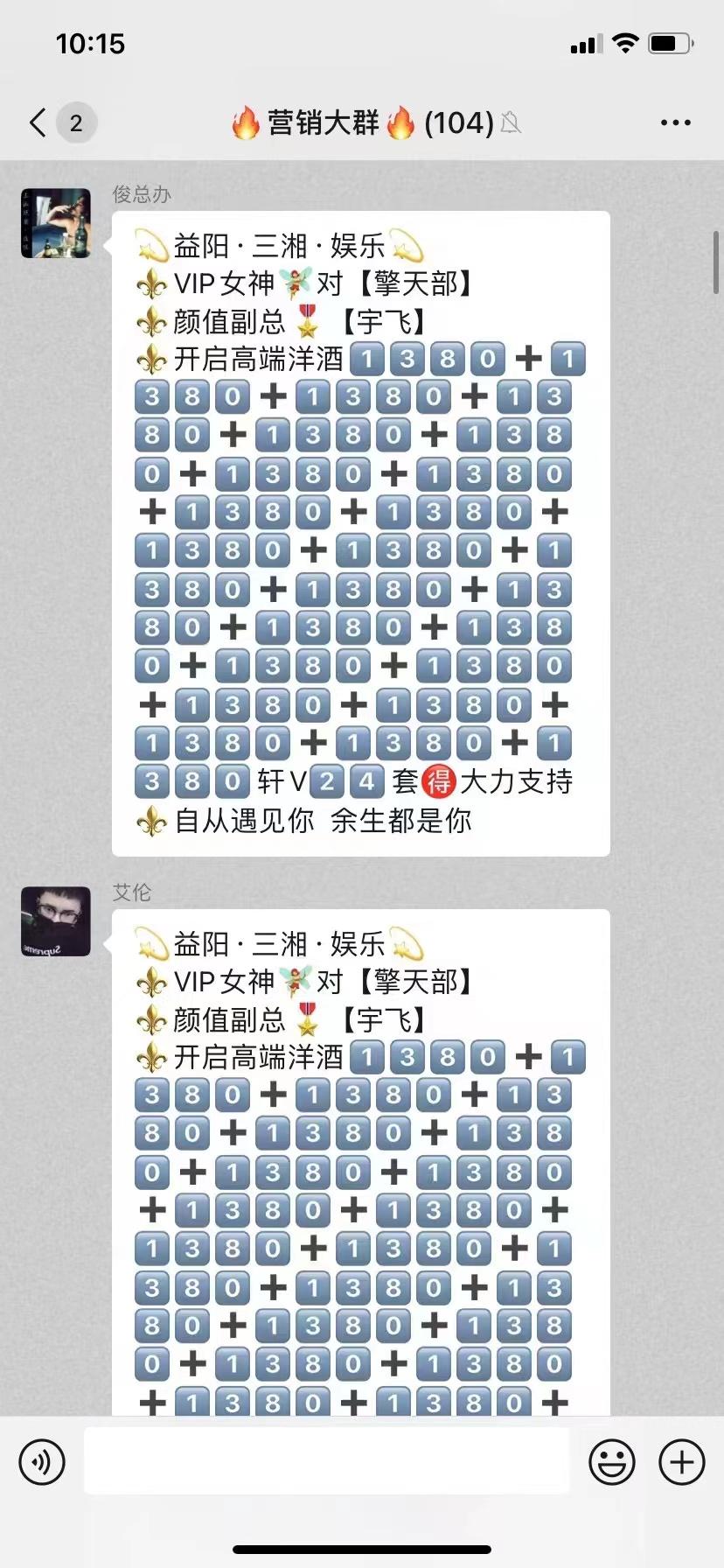The height and width of the screenshot is (1568, 724).
Task: Tap the message text field
Action: click(x=326, y=1460)
